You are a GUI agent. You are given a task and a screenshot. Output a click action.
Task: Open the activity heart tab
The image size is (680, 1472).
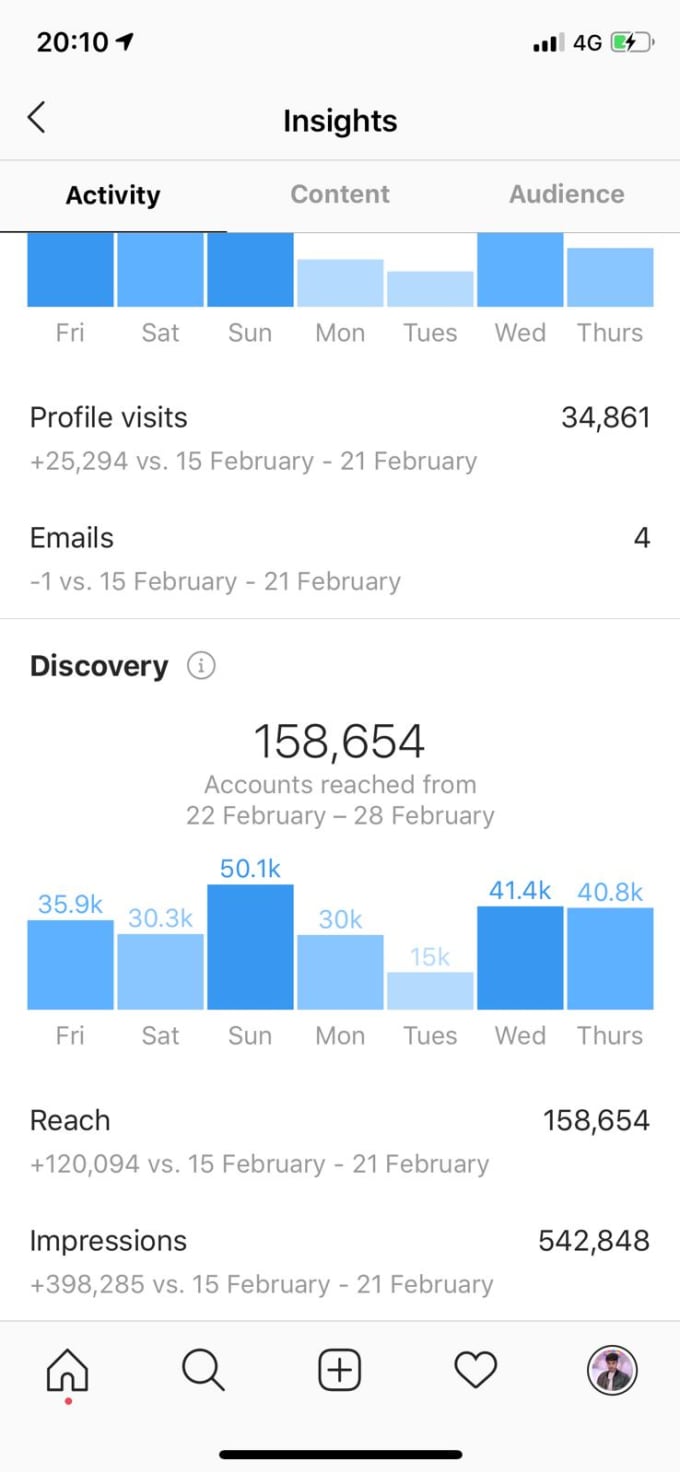476,1371
